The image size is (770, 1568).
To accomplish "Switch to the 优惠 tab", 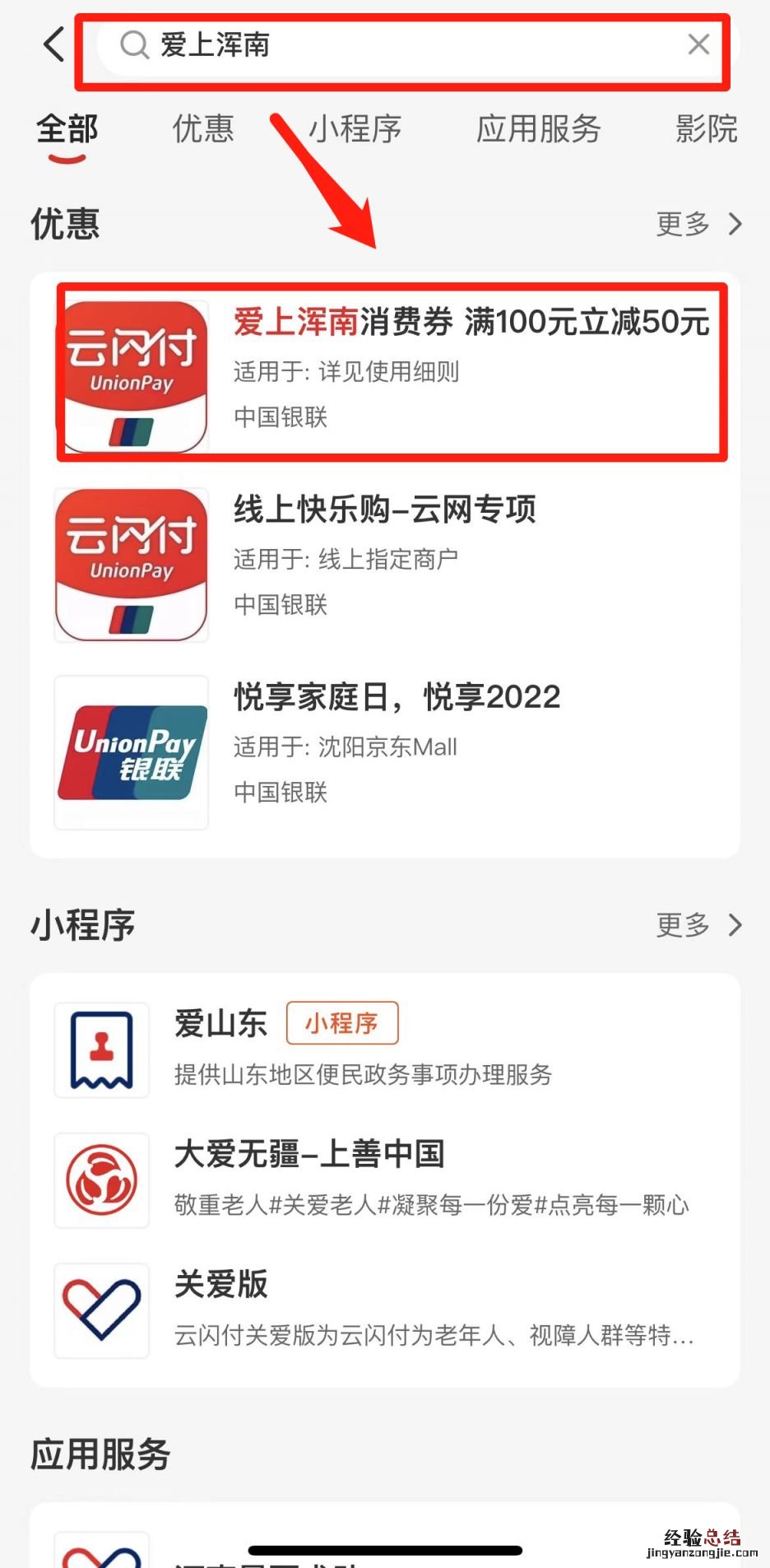I will 203,129.
